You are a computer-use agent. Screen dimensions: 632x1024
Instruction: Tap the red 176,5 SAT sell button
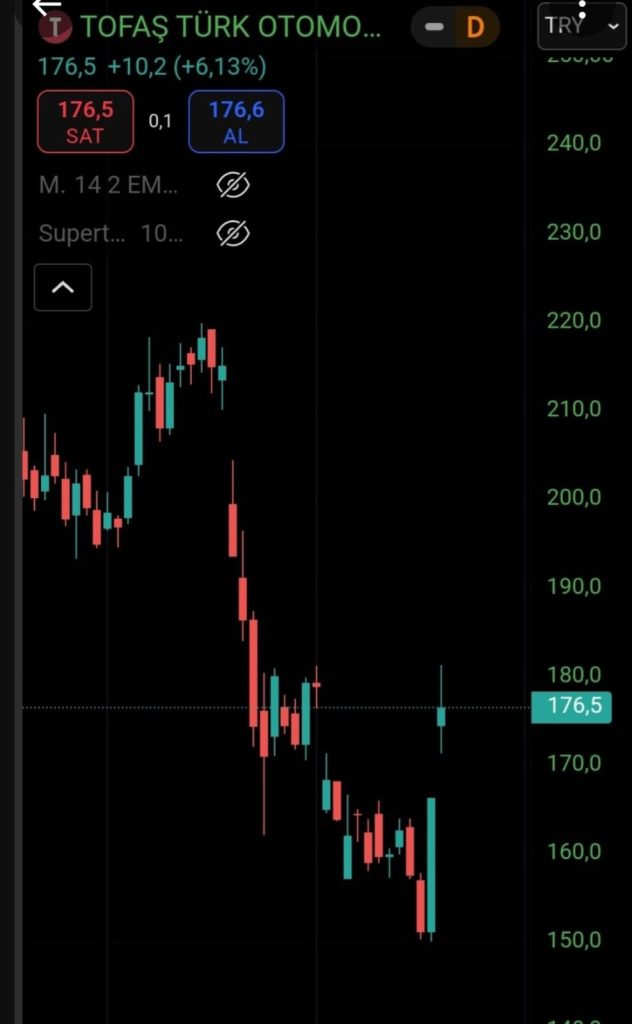(86, 121)
